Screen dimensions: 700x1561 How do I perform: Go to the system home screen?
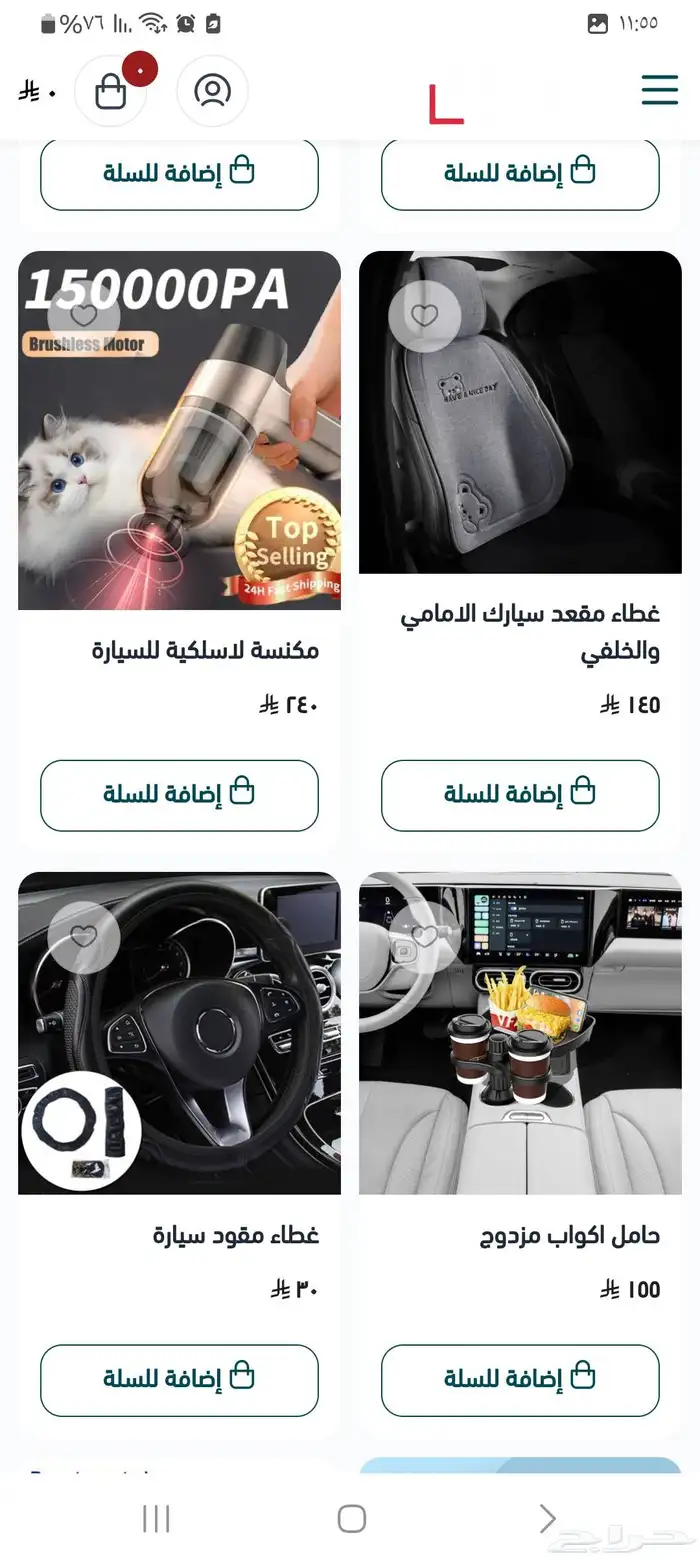[352, 1518]
